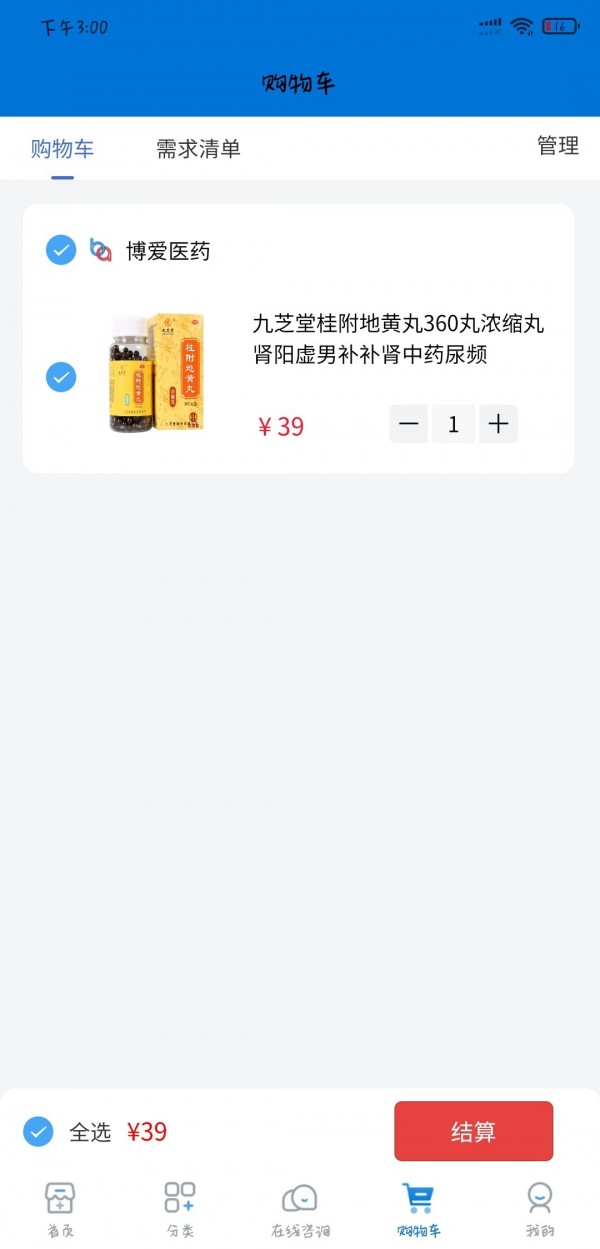Open the 分类 categories tab
Viewport: 600px width, 1249px height.
180,1208
